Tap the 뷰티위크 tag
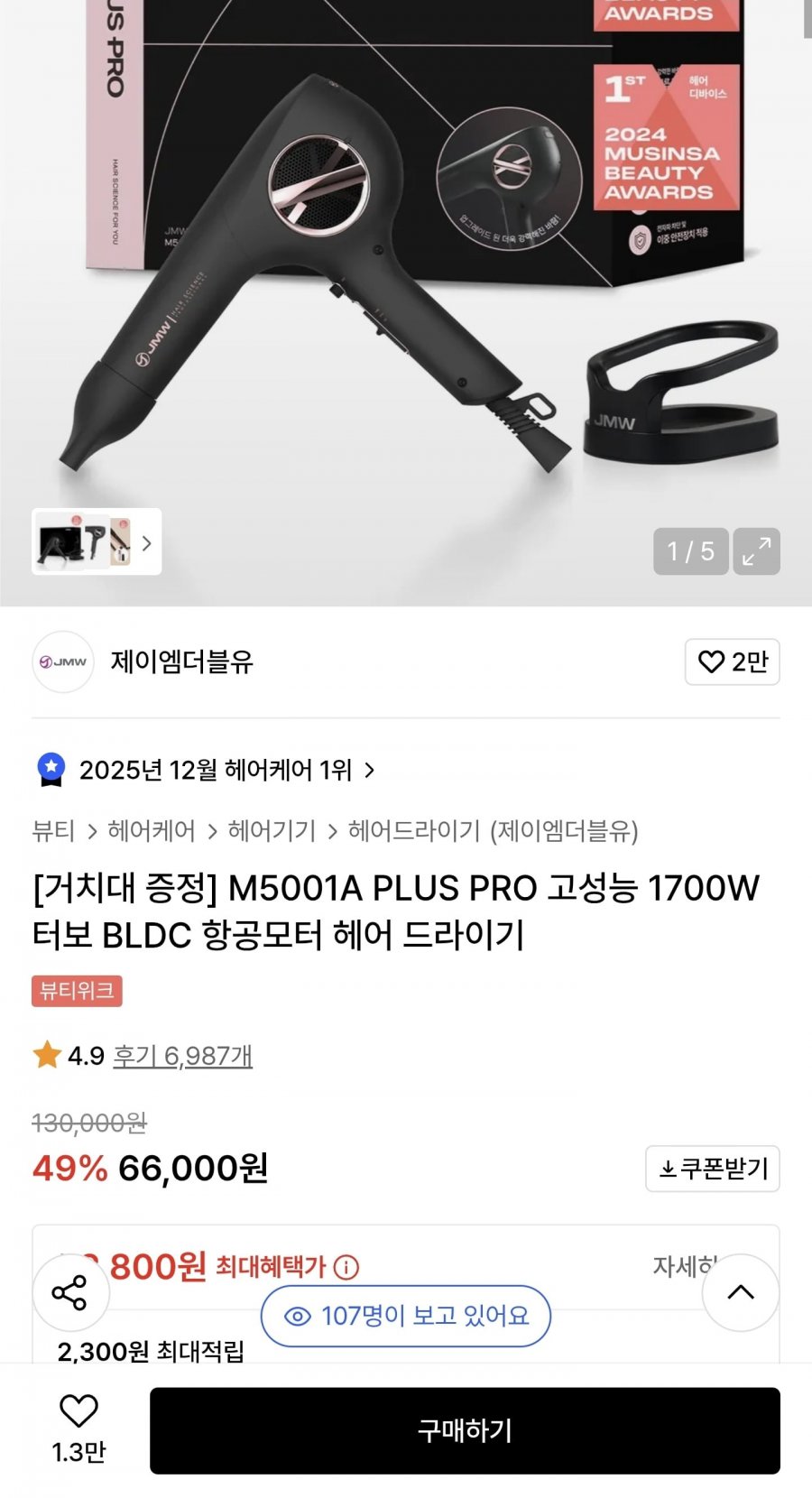 point(77,991)
